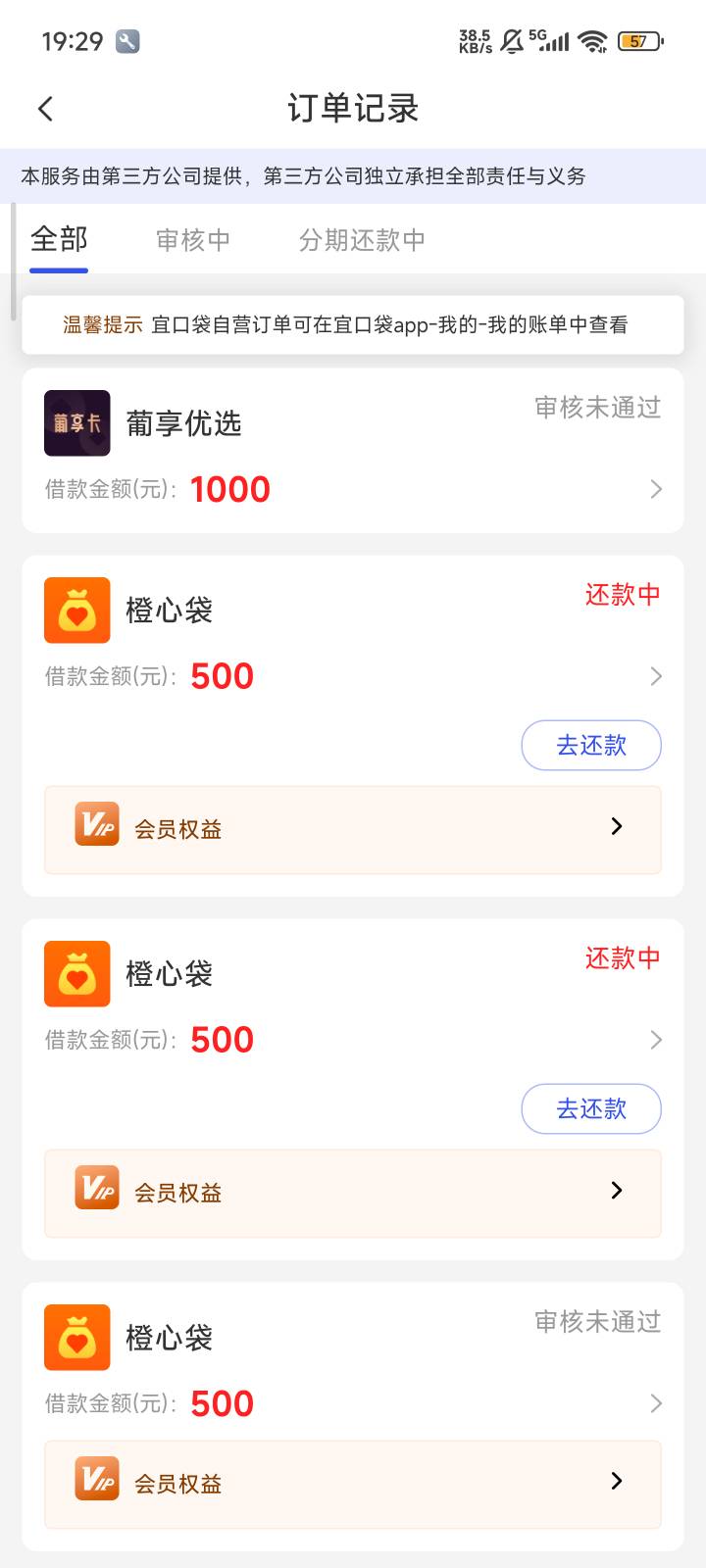Screen dimensions: 706x1568
Task: Open the 橙心袋 order marked 审核未通过
Action: 353,1360
